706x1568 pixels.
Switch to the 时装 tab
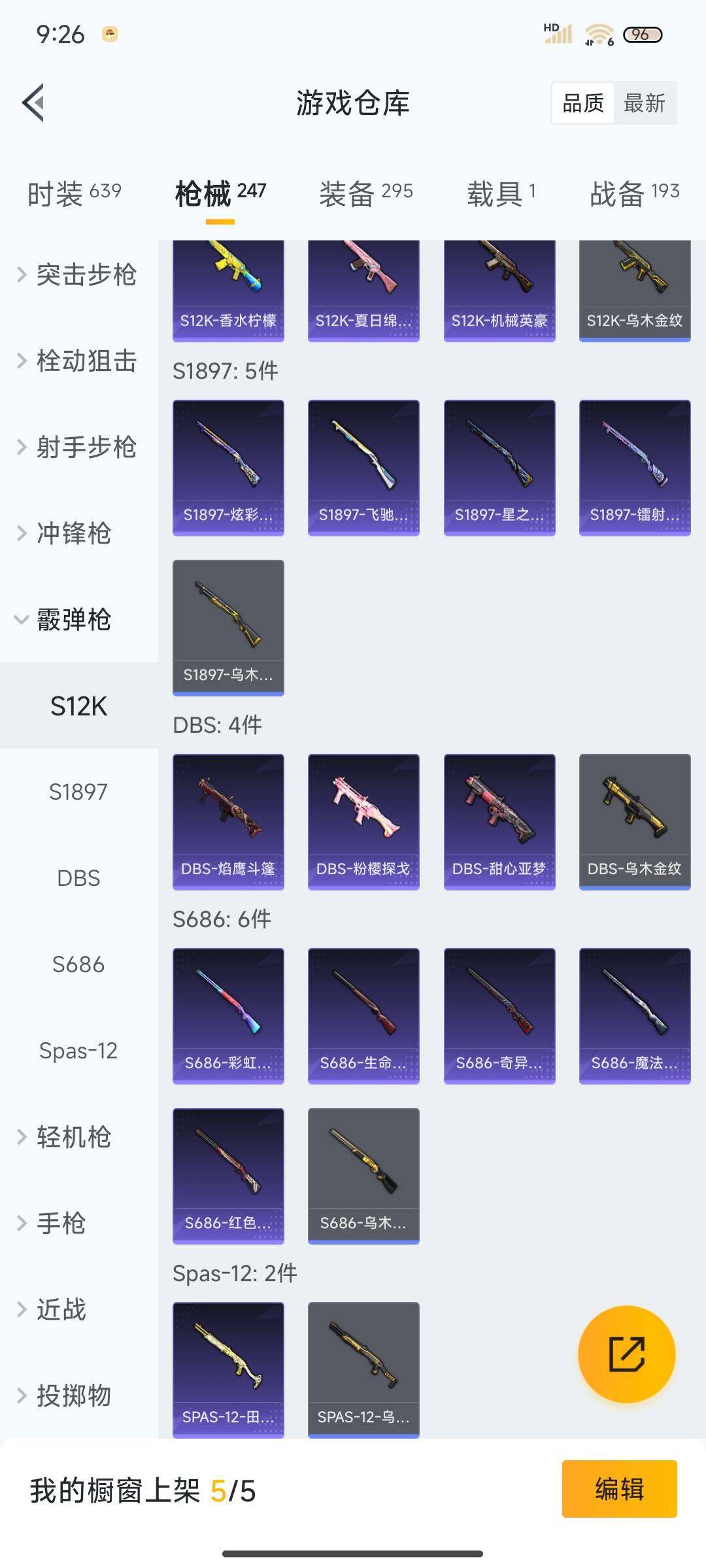[74, 193]
